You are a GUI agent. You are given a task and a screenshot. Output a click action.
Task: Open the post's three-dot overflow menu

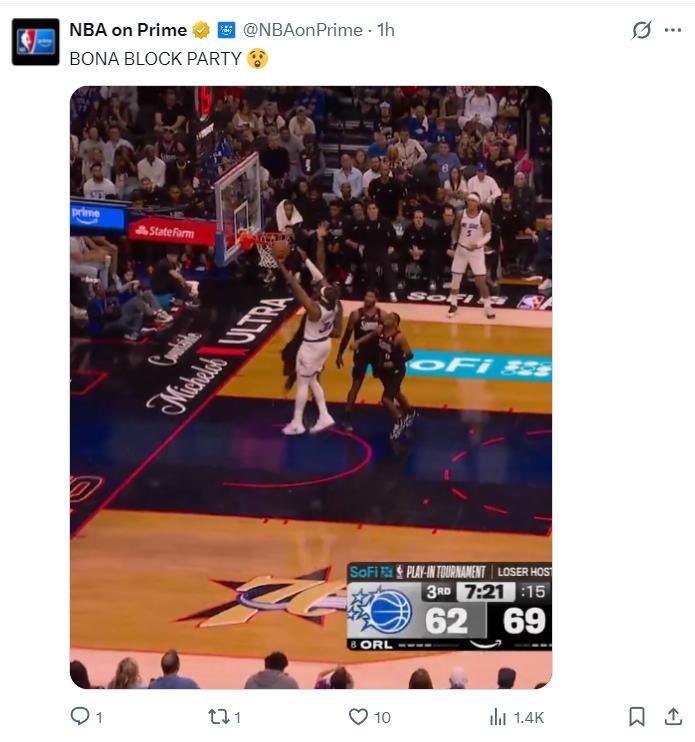click(x=672, y=30)
